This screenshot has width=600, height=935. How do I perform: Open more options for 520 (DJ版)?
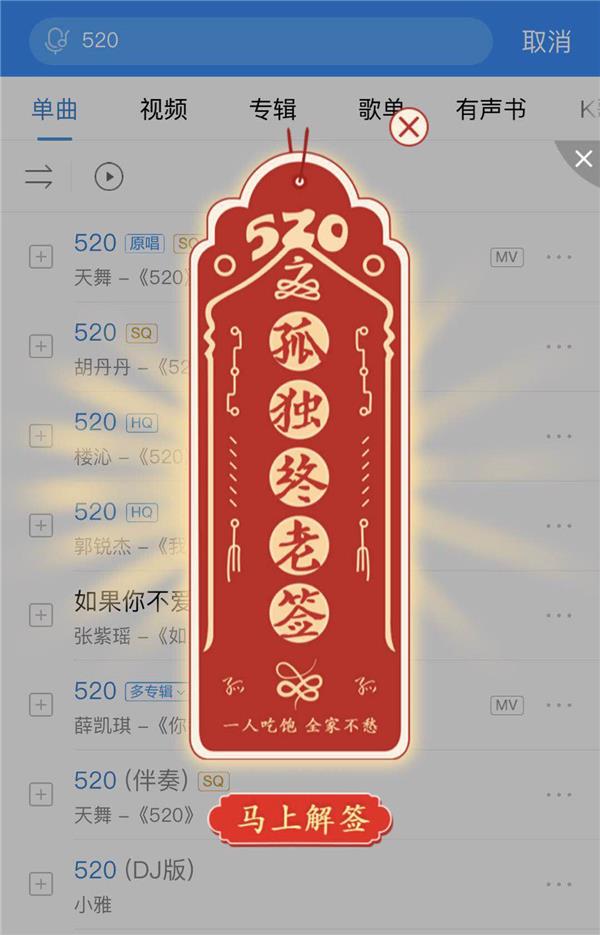(559, 884)
